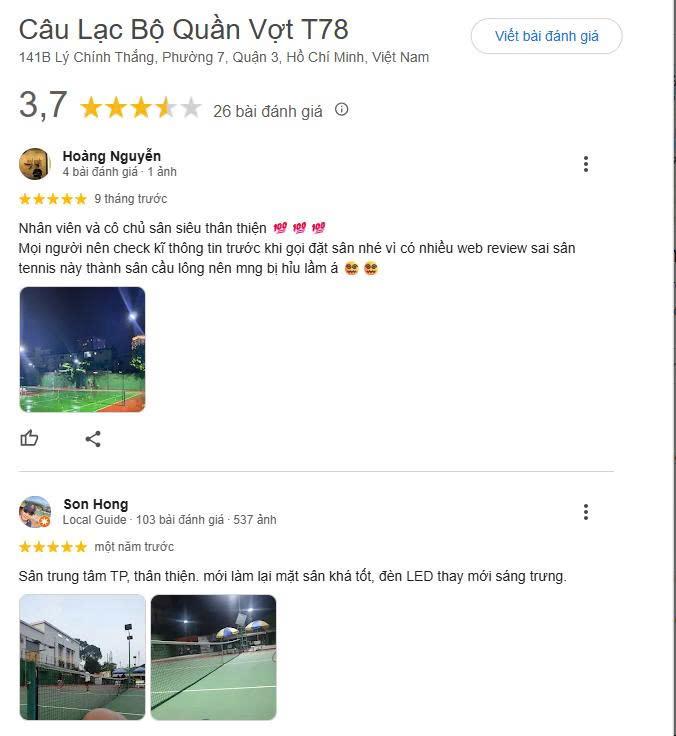Open overflow menu on Son Hong's review
Screen dimensions: 676x736
click(x=585, y=512)
